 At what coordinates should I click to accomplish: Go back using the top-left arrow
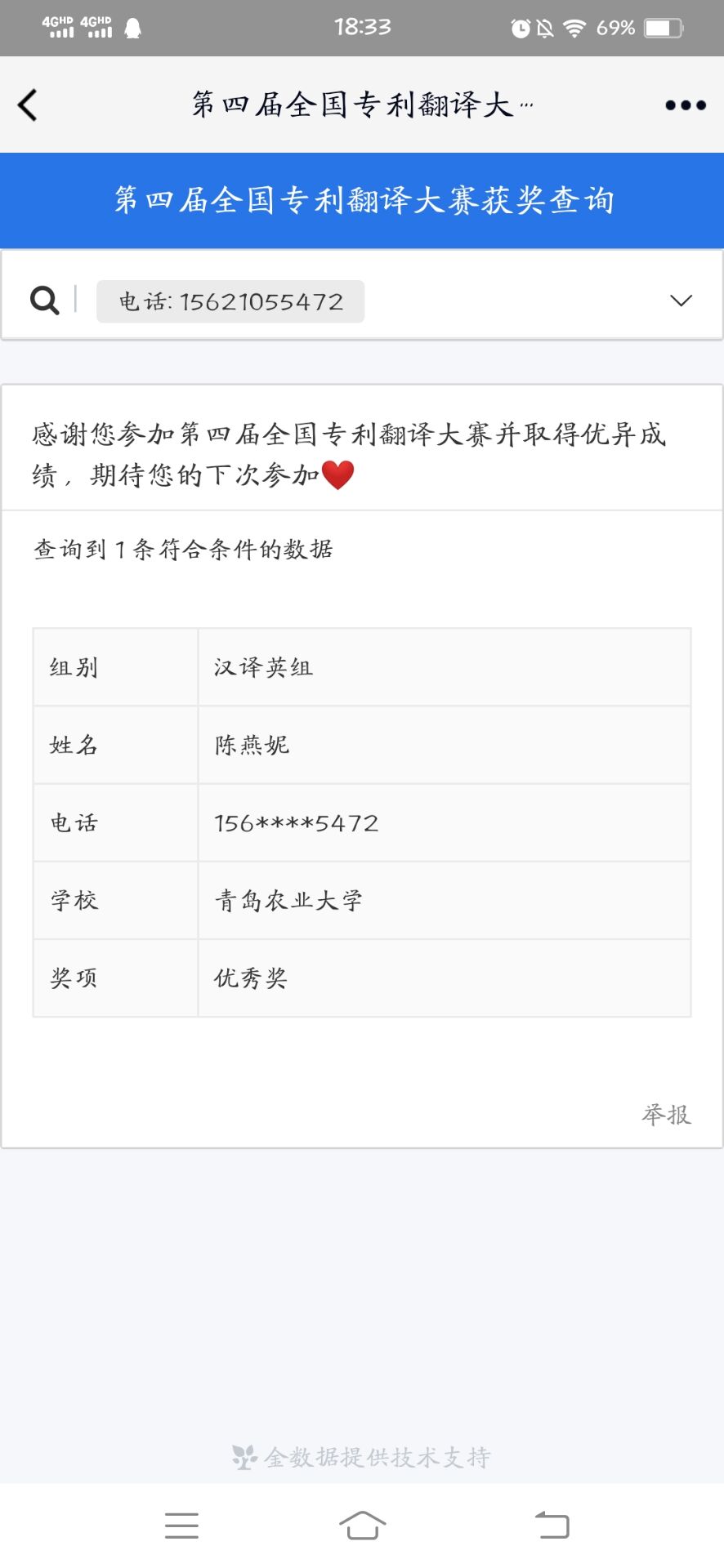(x=28, y=105)
